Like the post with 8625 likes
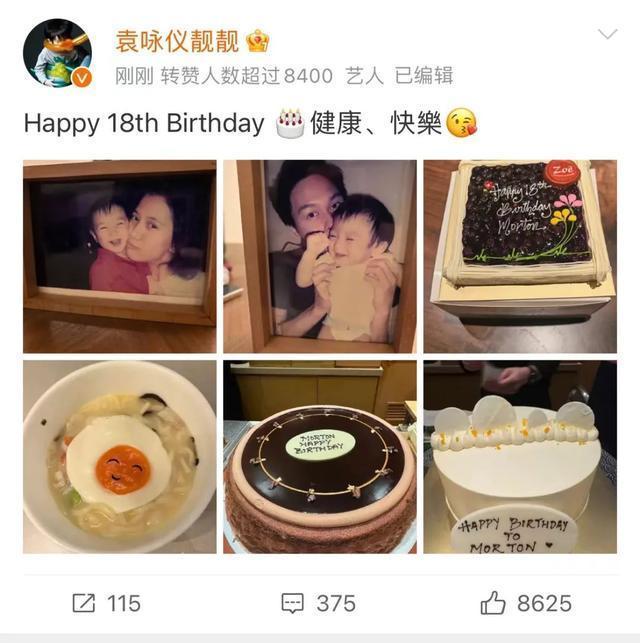 (x=525, y=603)
